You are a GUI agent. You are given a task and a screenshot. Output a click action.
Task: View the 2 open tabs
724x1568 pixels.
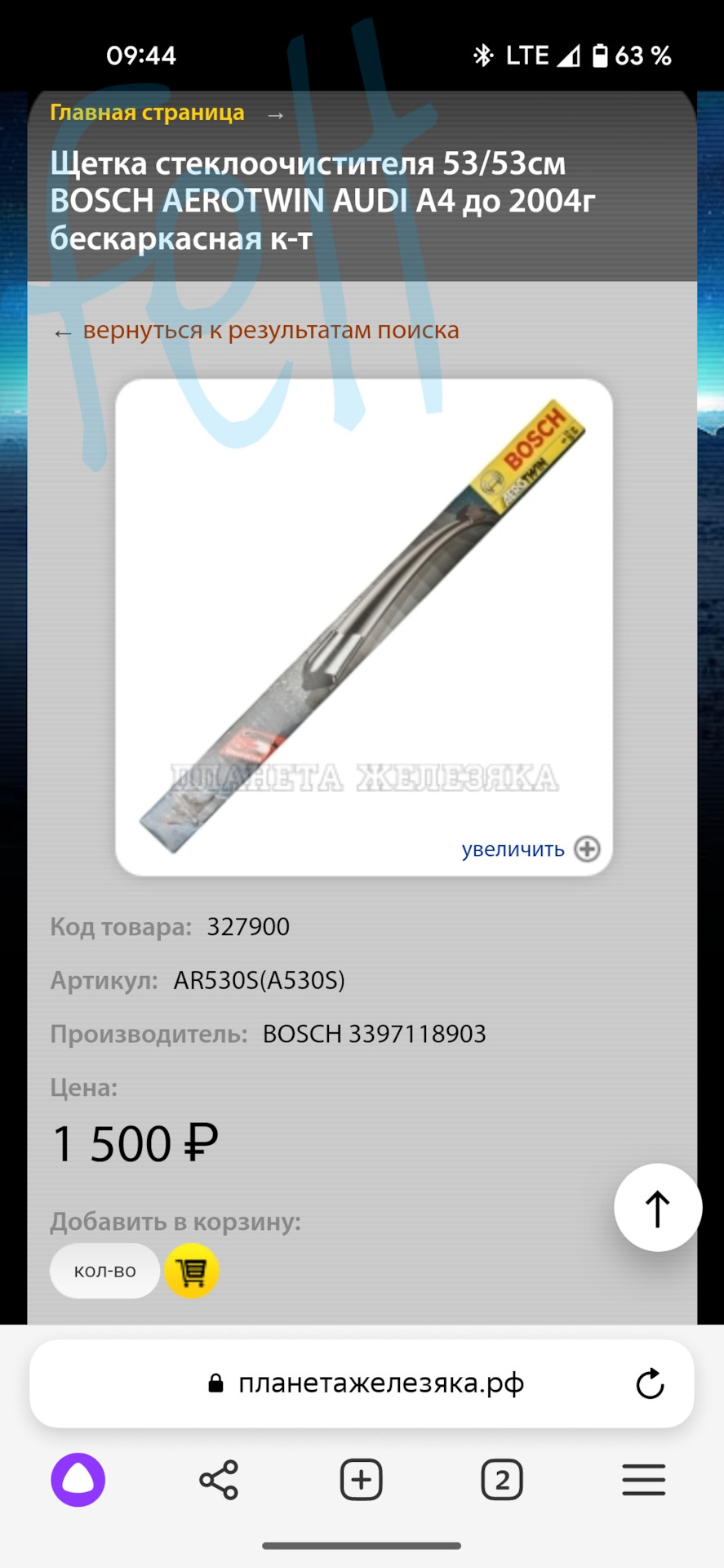pos(502,1480)
